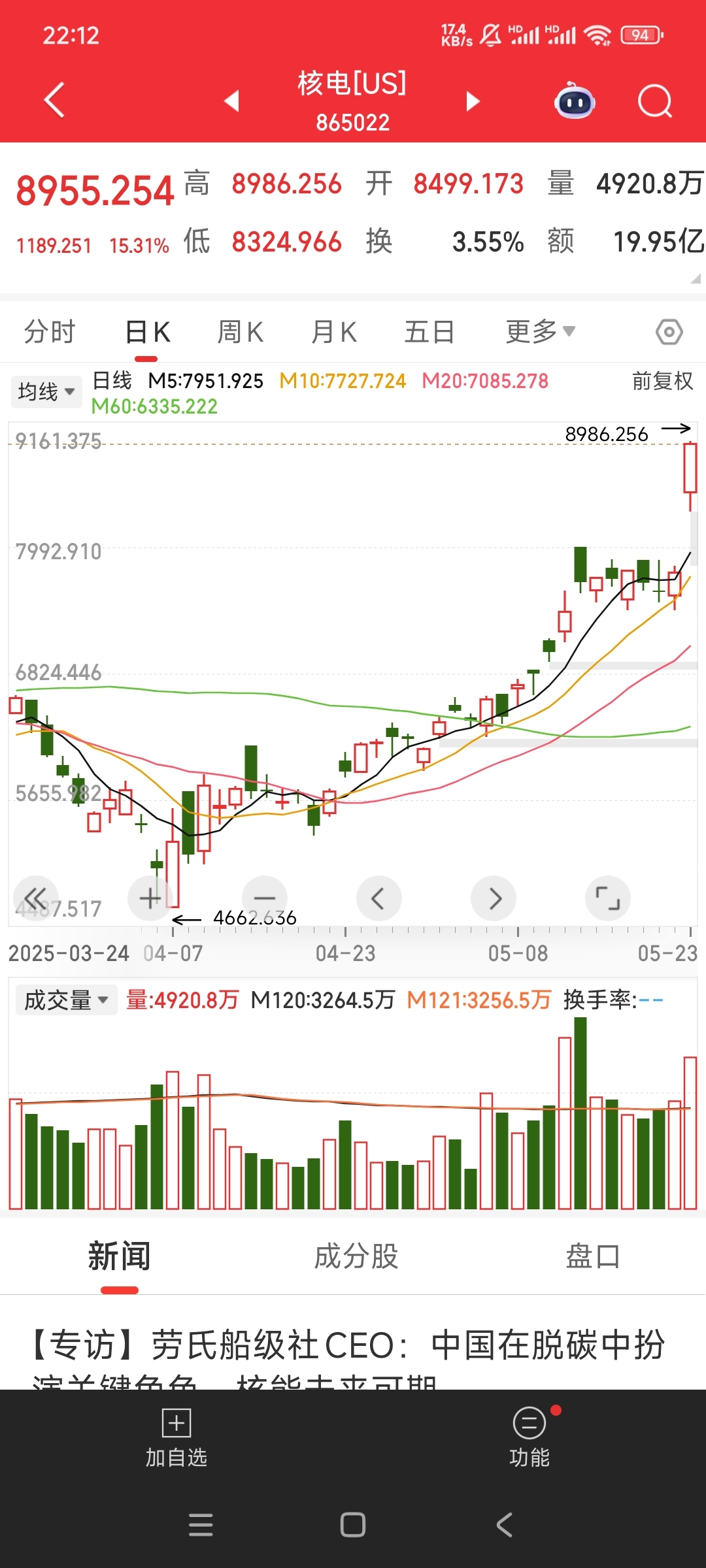The width and height of the screenshot is (706, 1568).
Task: Switch to the previous index
Action: [x=231, y=101]
